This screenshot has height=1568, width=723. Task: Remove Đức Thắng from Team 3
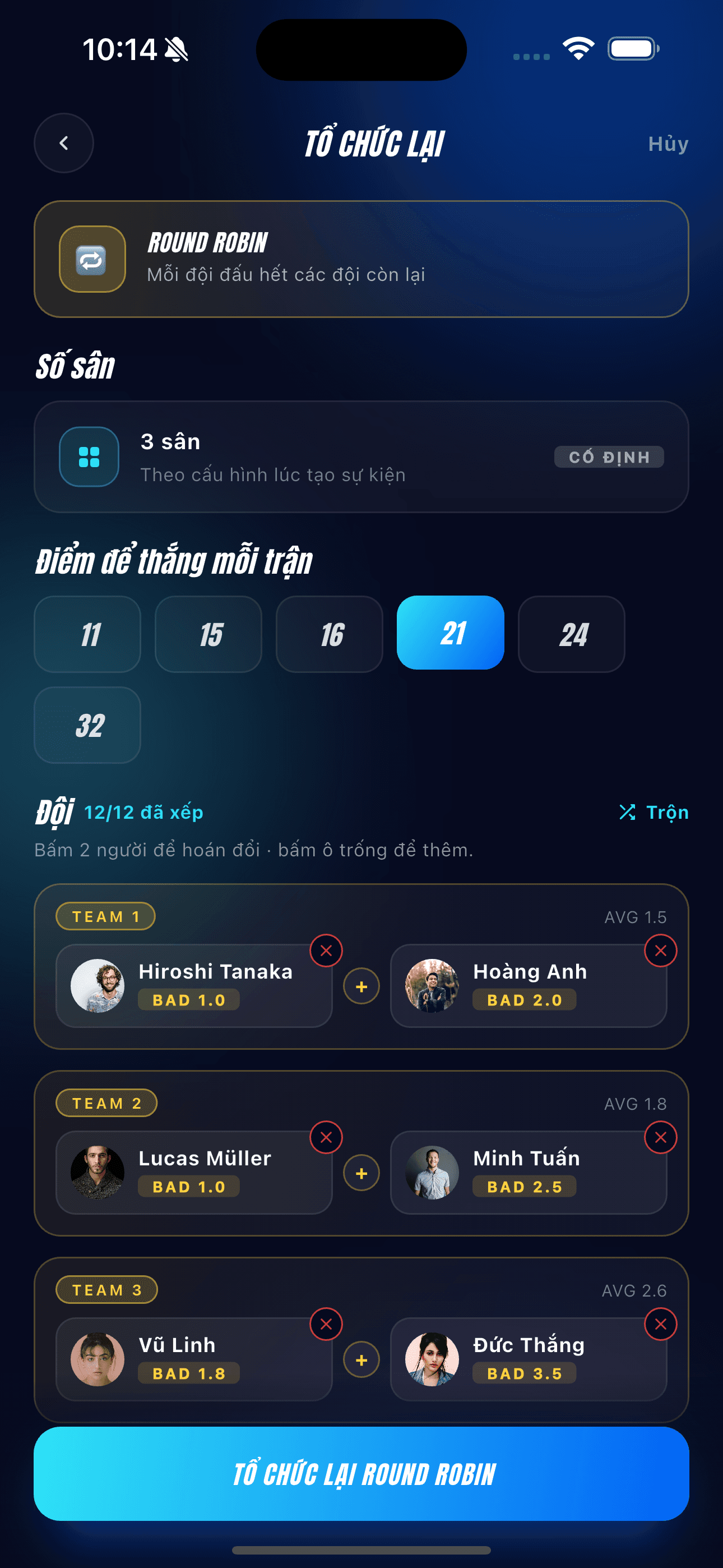click(x=661, y=1325)
